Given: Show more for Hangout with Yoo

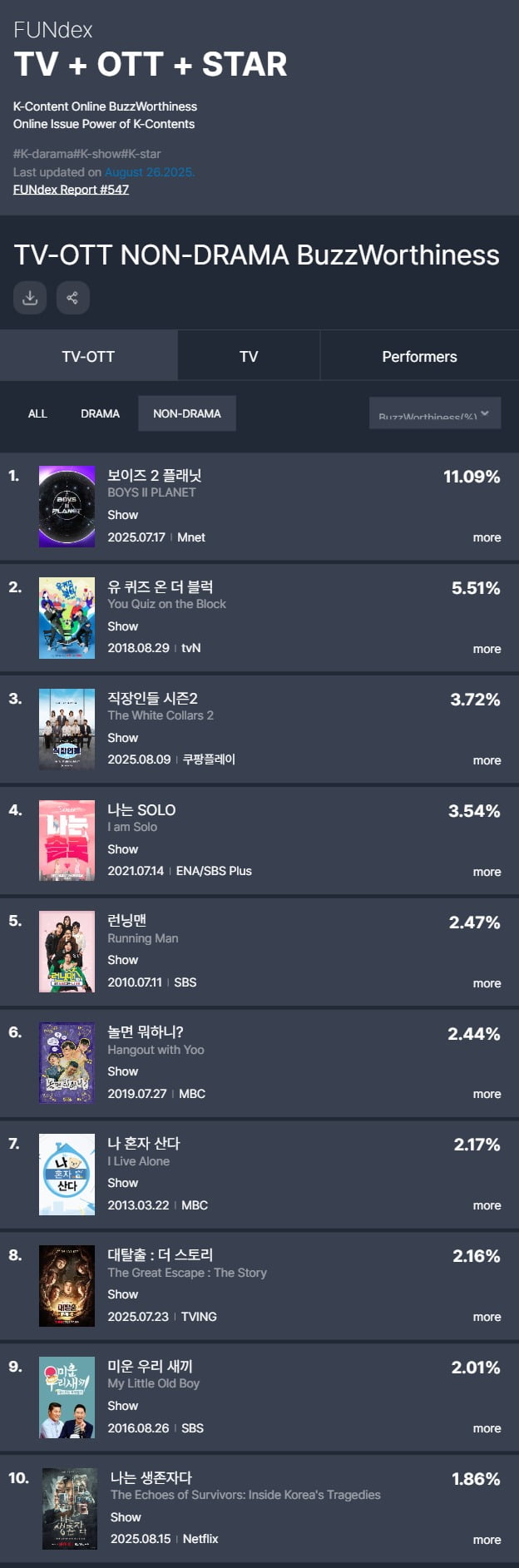Looking at the screenshot, I should [x=487, y=1094].
